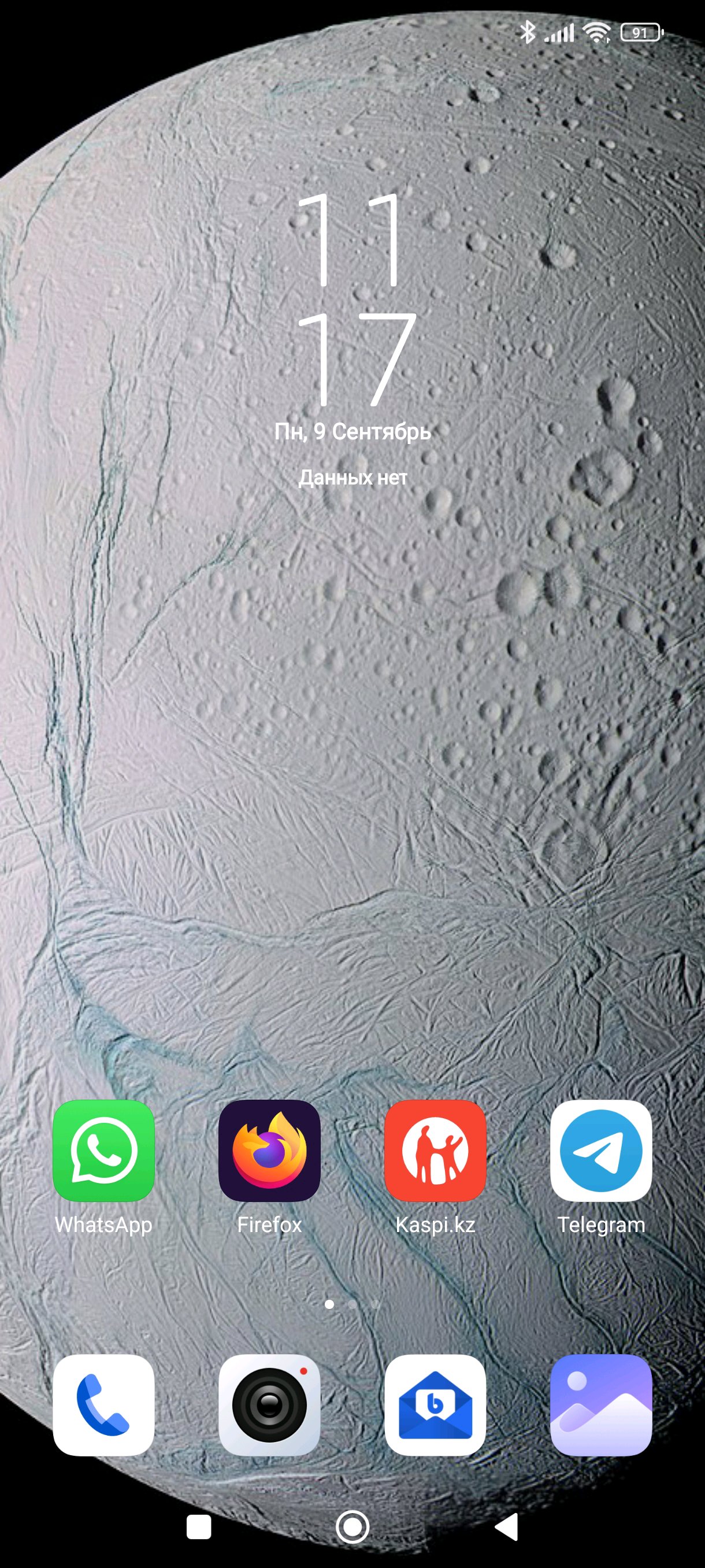Open recent apps with the square button
705x1568 pixels.
(199, 1527)
